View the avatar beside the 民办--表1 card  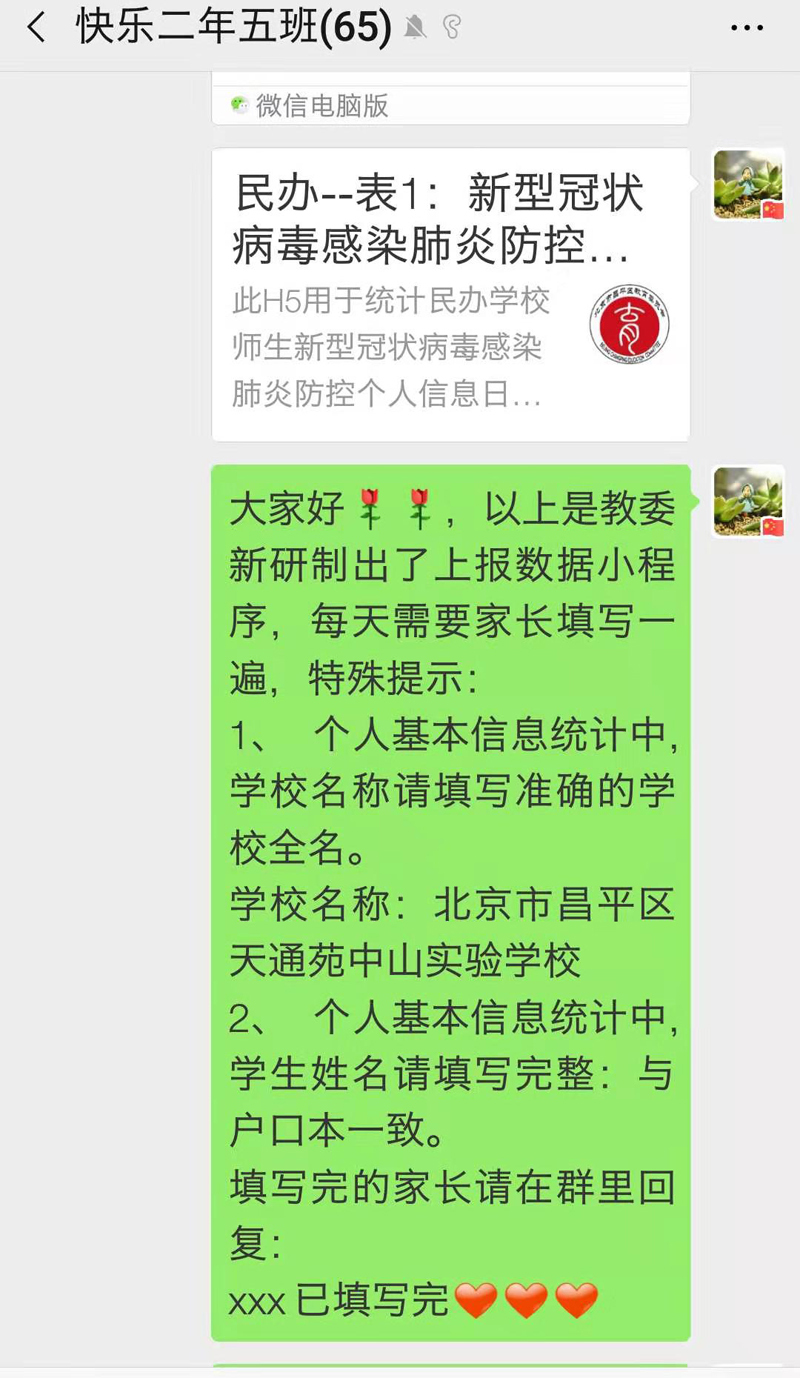tap(747, 184)
